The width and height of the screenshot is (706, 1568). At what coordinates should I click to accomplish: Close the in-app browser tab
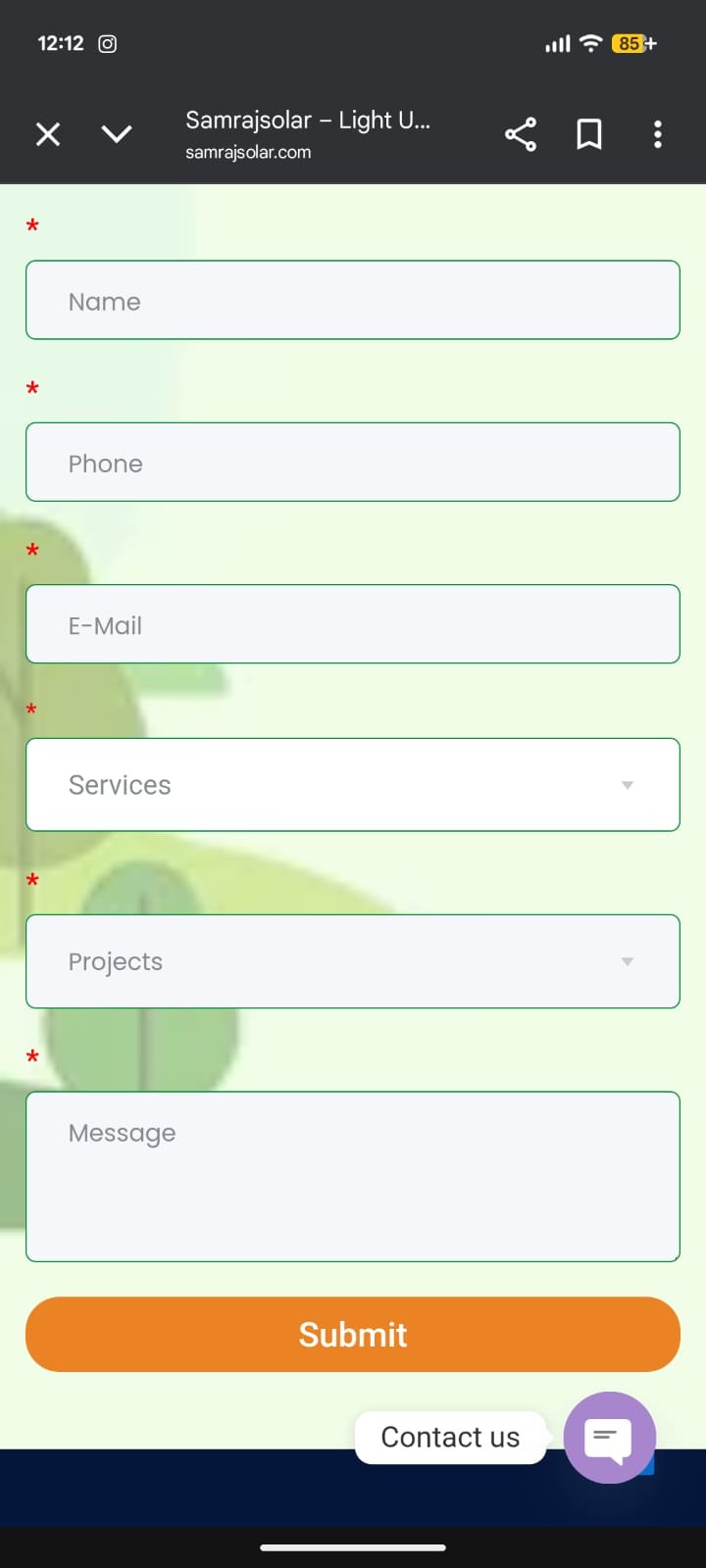[48, 134]
